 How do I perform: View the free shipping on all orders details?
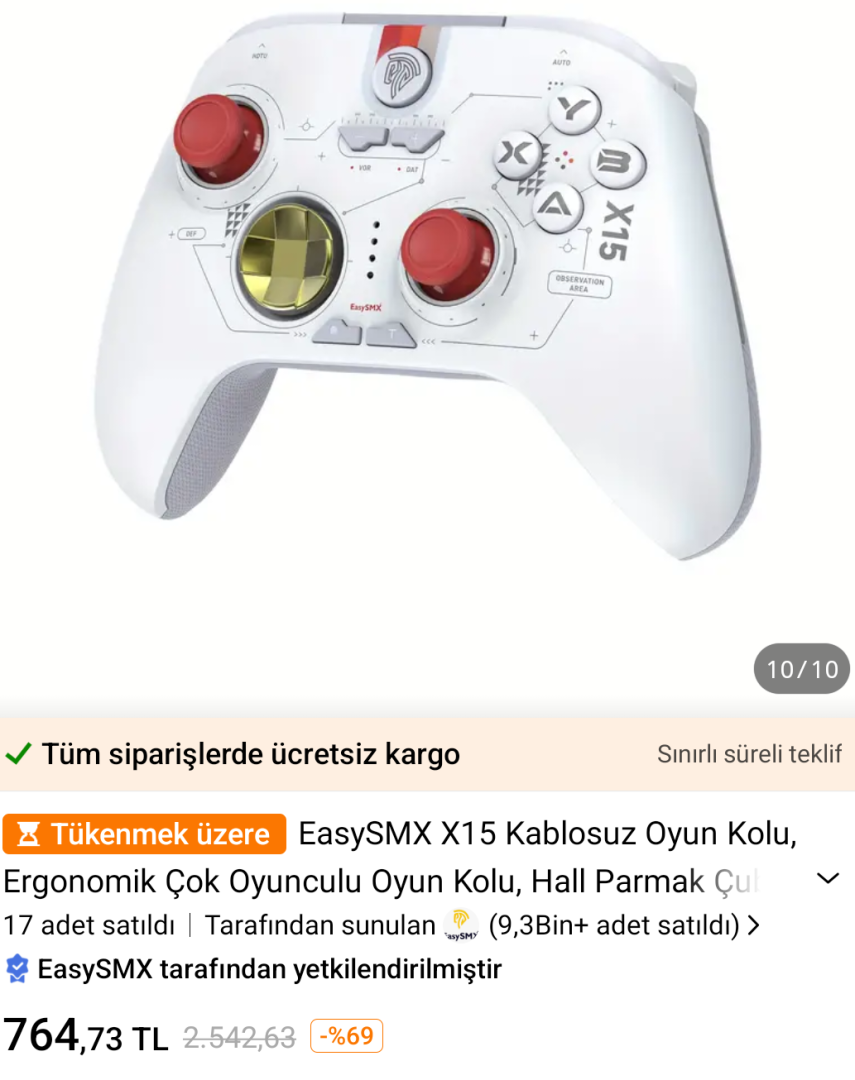[x=250, y=754]
